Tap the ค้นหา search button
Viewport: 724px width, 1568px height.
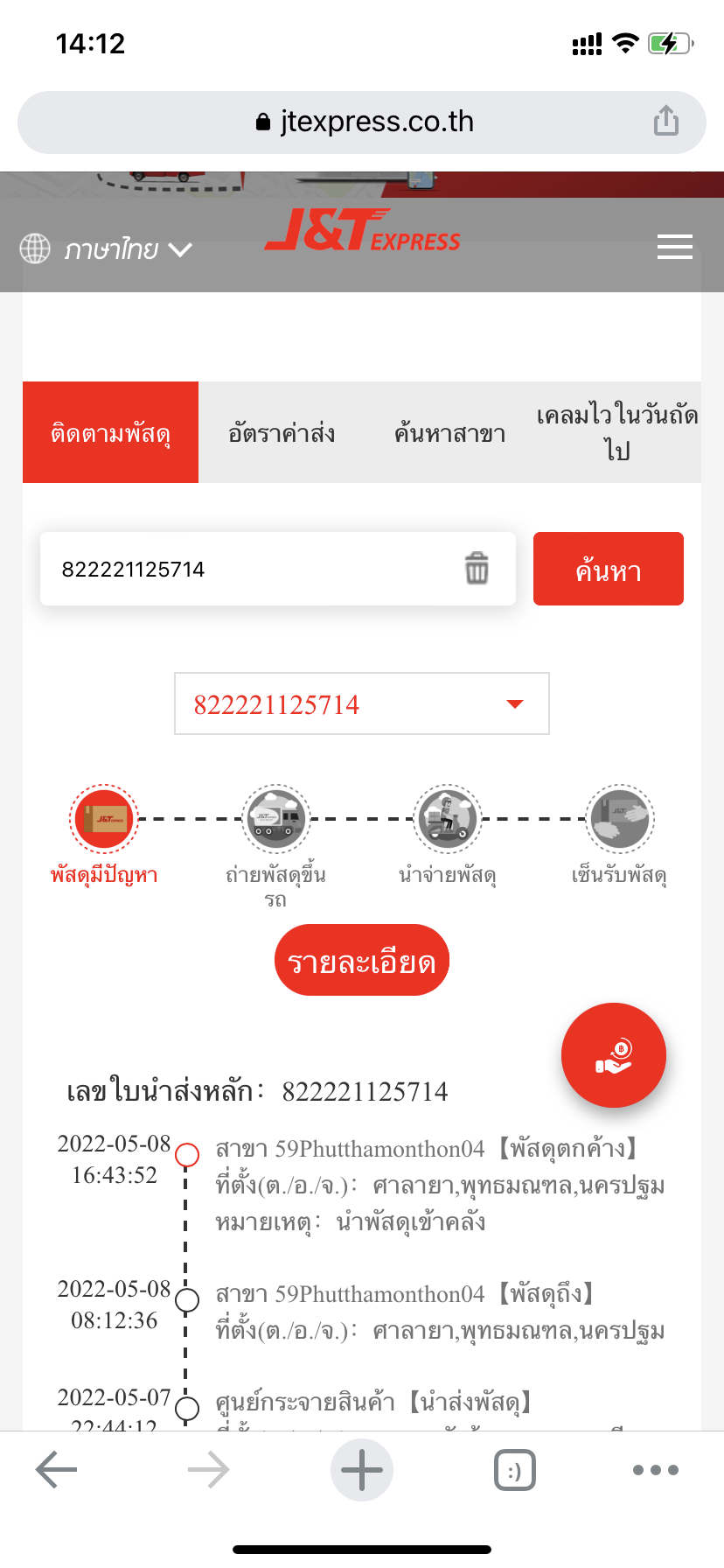pos(609,569)
